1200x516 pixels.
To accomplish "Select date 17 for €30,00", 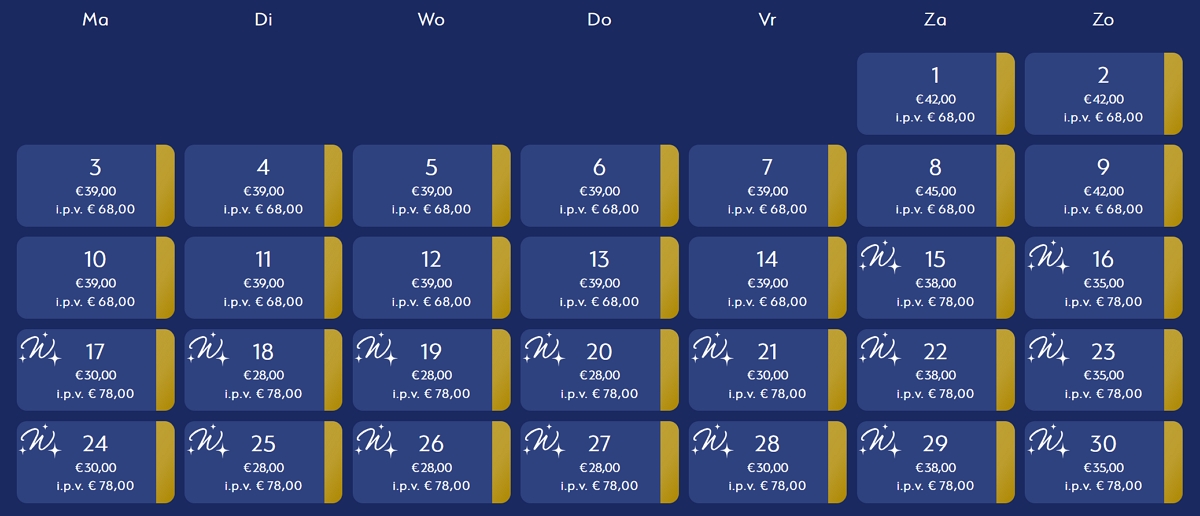I will [95, 370].
